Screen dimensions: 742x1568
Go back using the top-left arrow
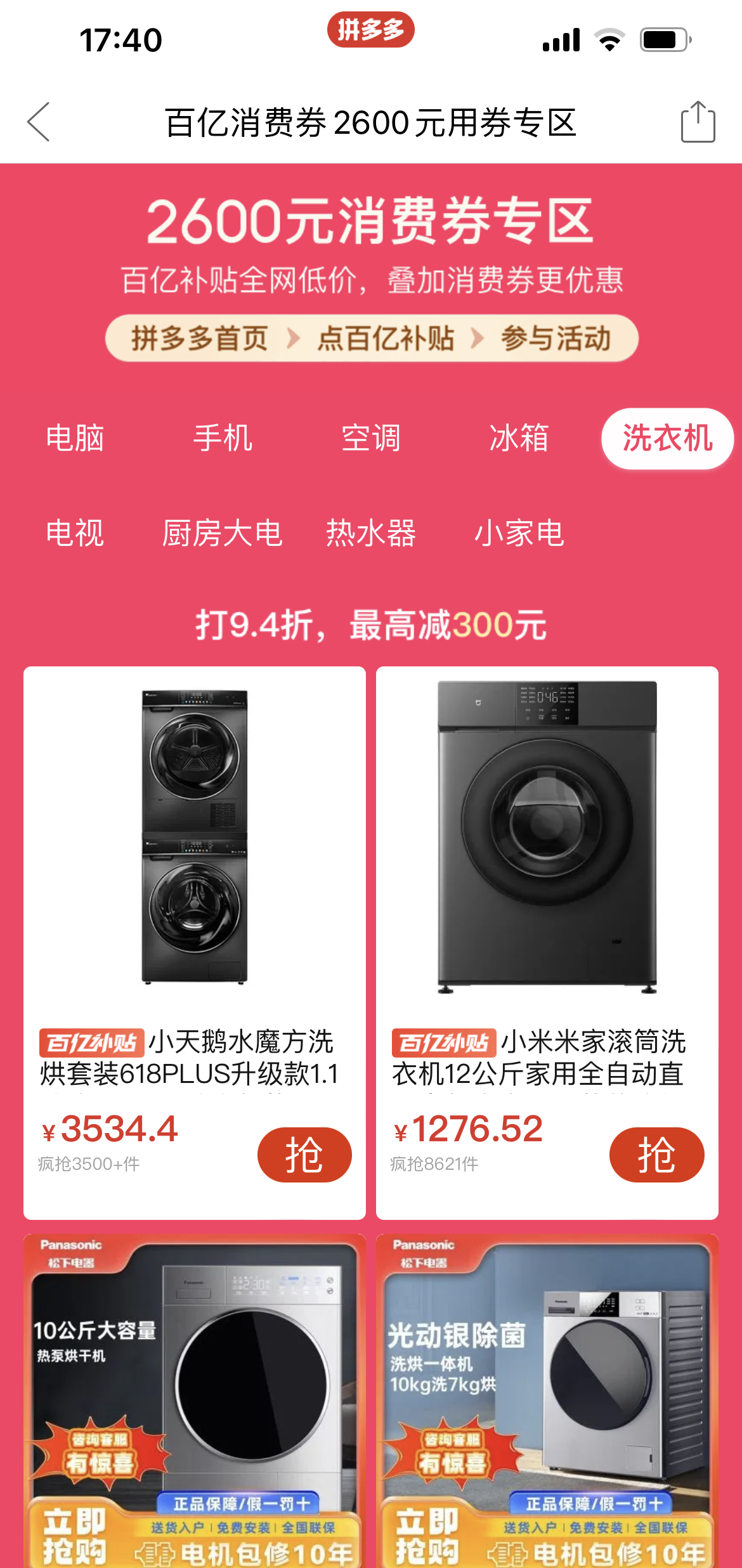[x=39, y=122]
